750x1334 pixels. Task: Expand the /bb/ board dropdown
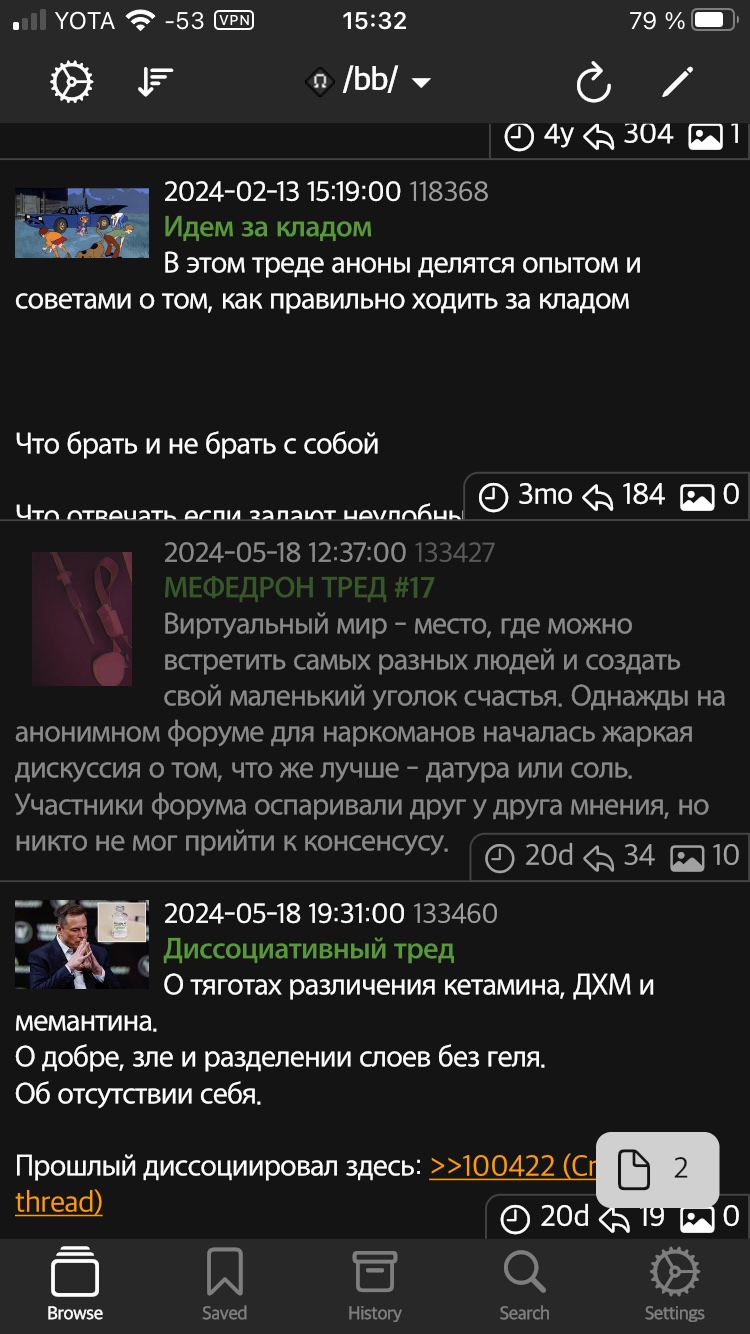(x=369, y=82)
